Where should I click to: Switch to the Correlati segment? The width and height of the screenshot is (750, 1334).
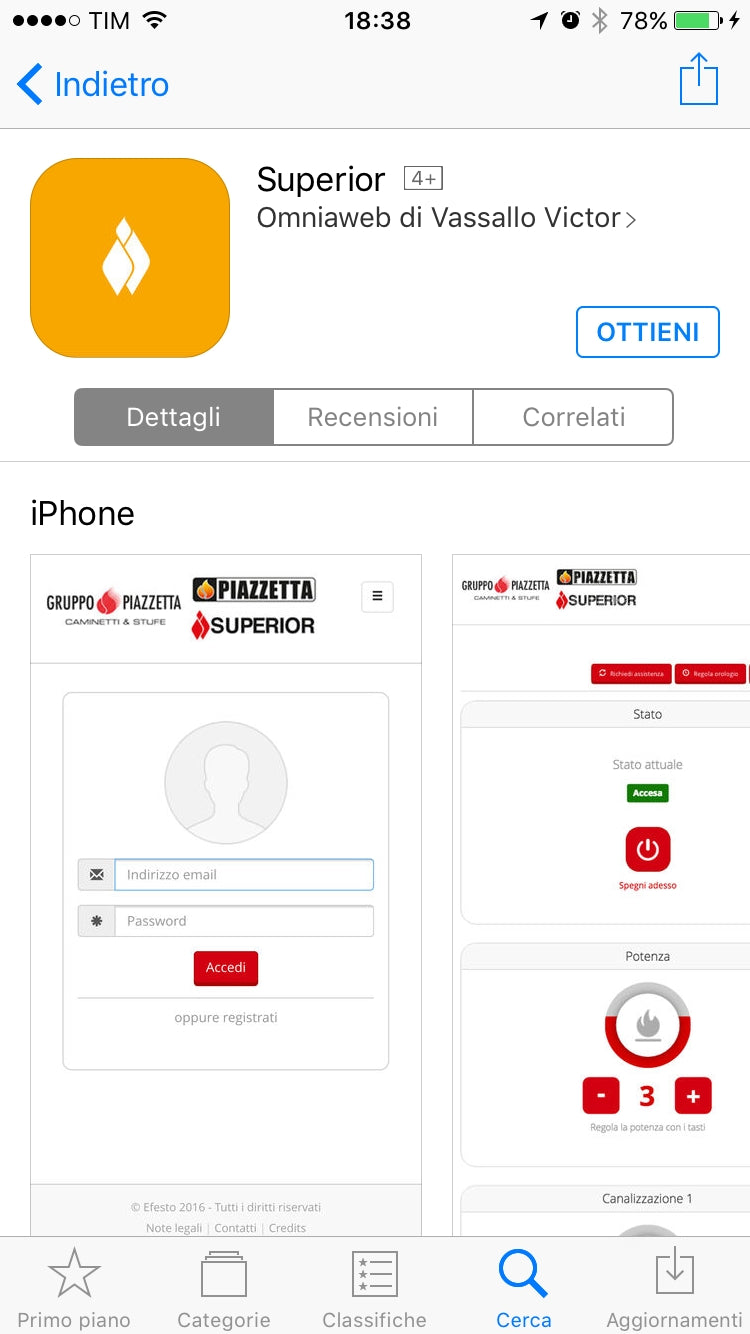point(573,417)
